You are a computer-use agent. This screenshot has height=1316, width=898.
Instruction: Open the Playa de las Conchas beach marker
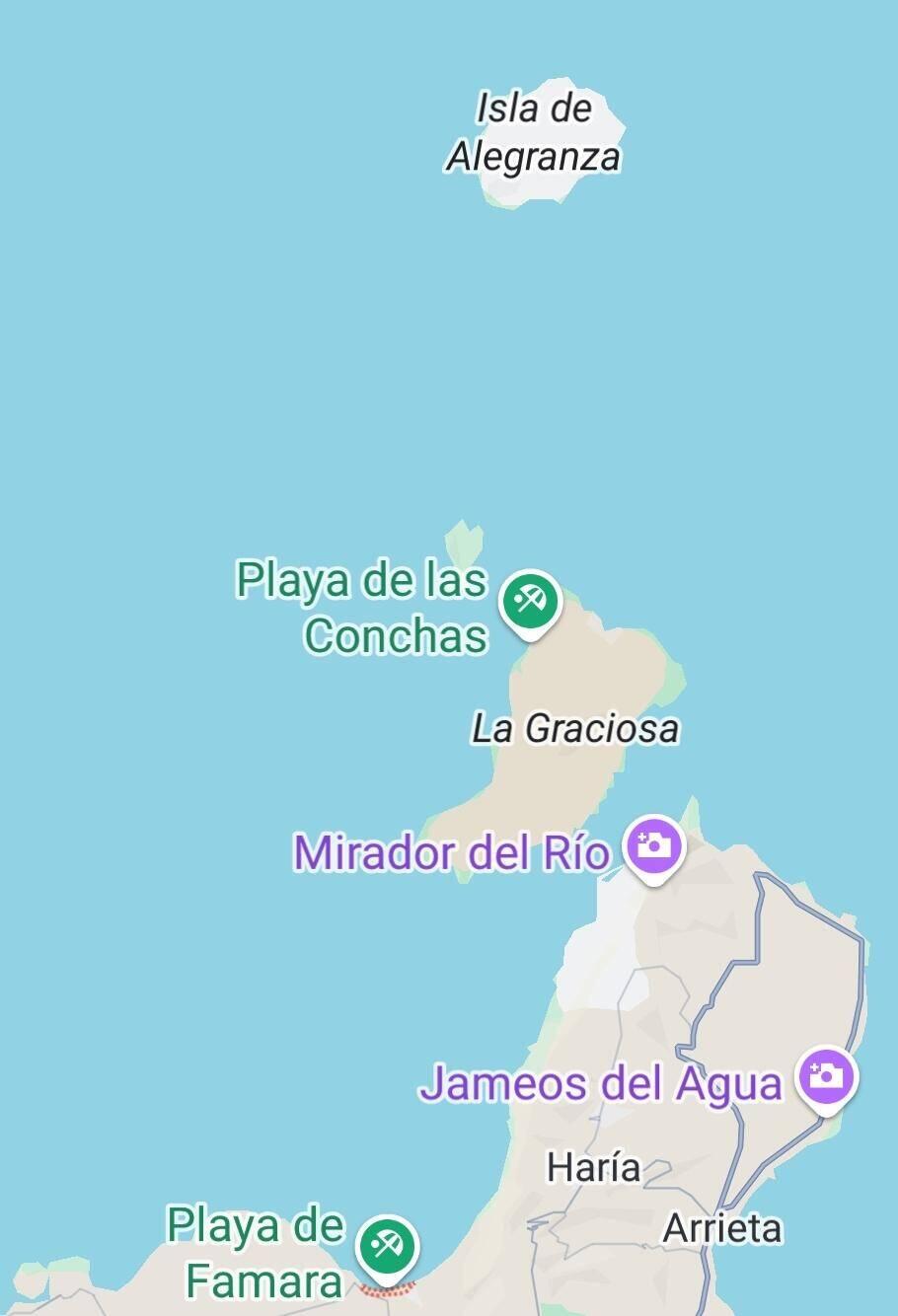pyautogui.click(x=530, y=601)
